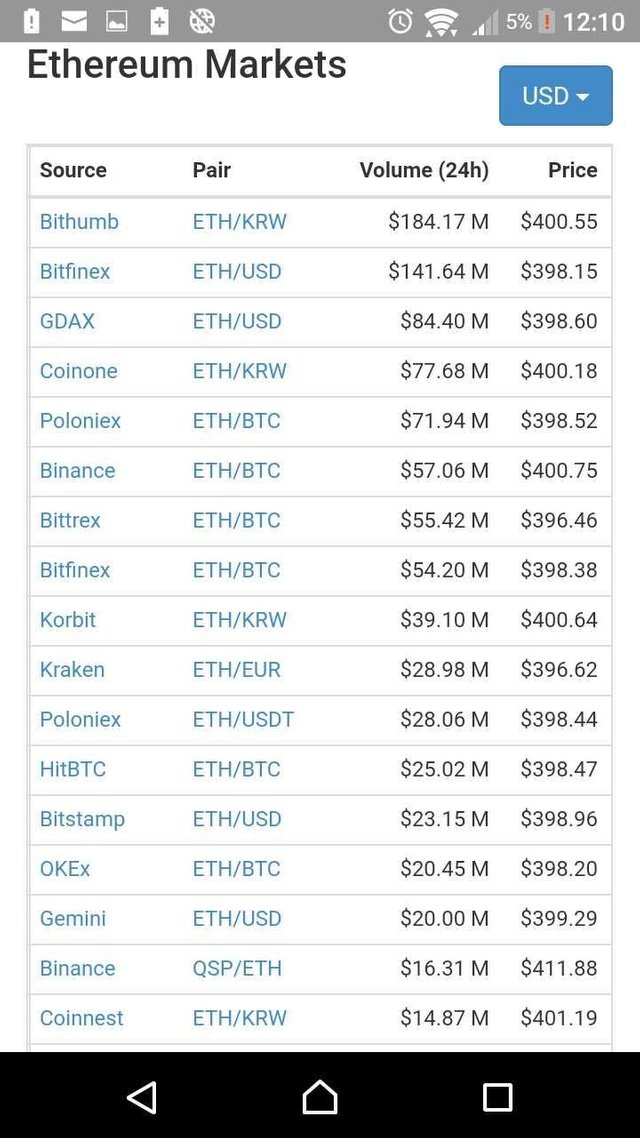The image size is (640, 1138).
Task: Open the ETH/USDT pair link
Action: tap(243, 719)
